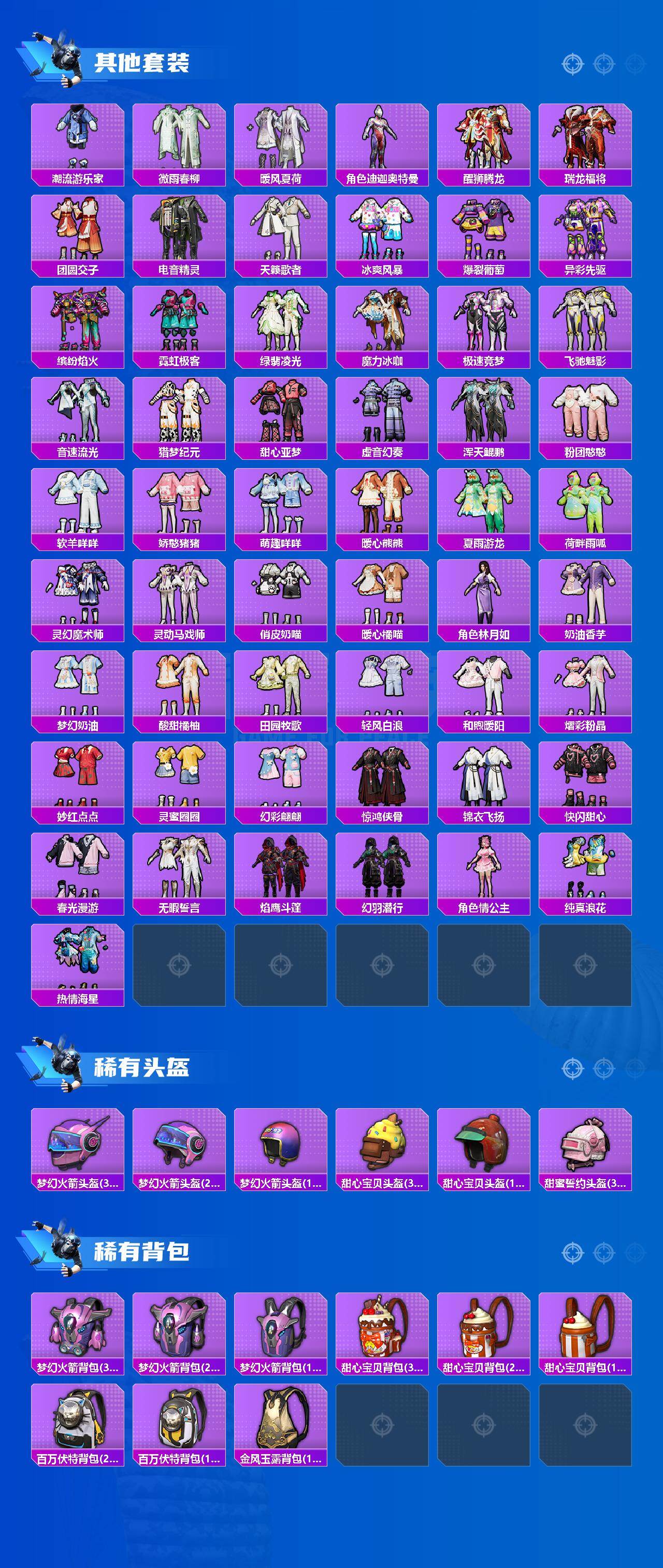
Task: Select the 甜心宝贝头盔 yellow cake helmet icon
Action: [383, 1144]
